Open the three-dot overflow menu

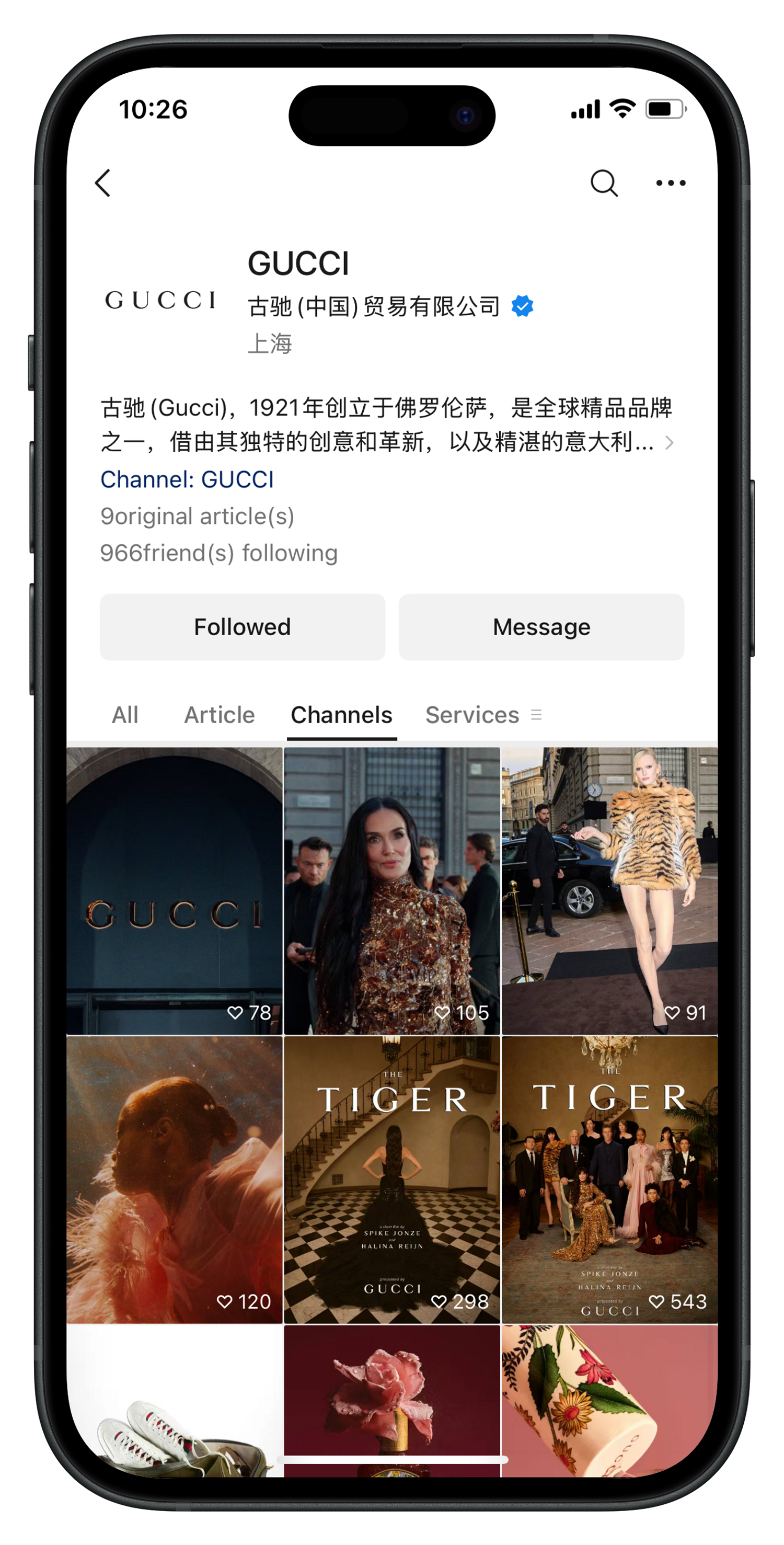point(670,183)
